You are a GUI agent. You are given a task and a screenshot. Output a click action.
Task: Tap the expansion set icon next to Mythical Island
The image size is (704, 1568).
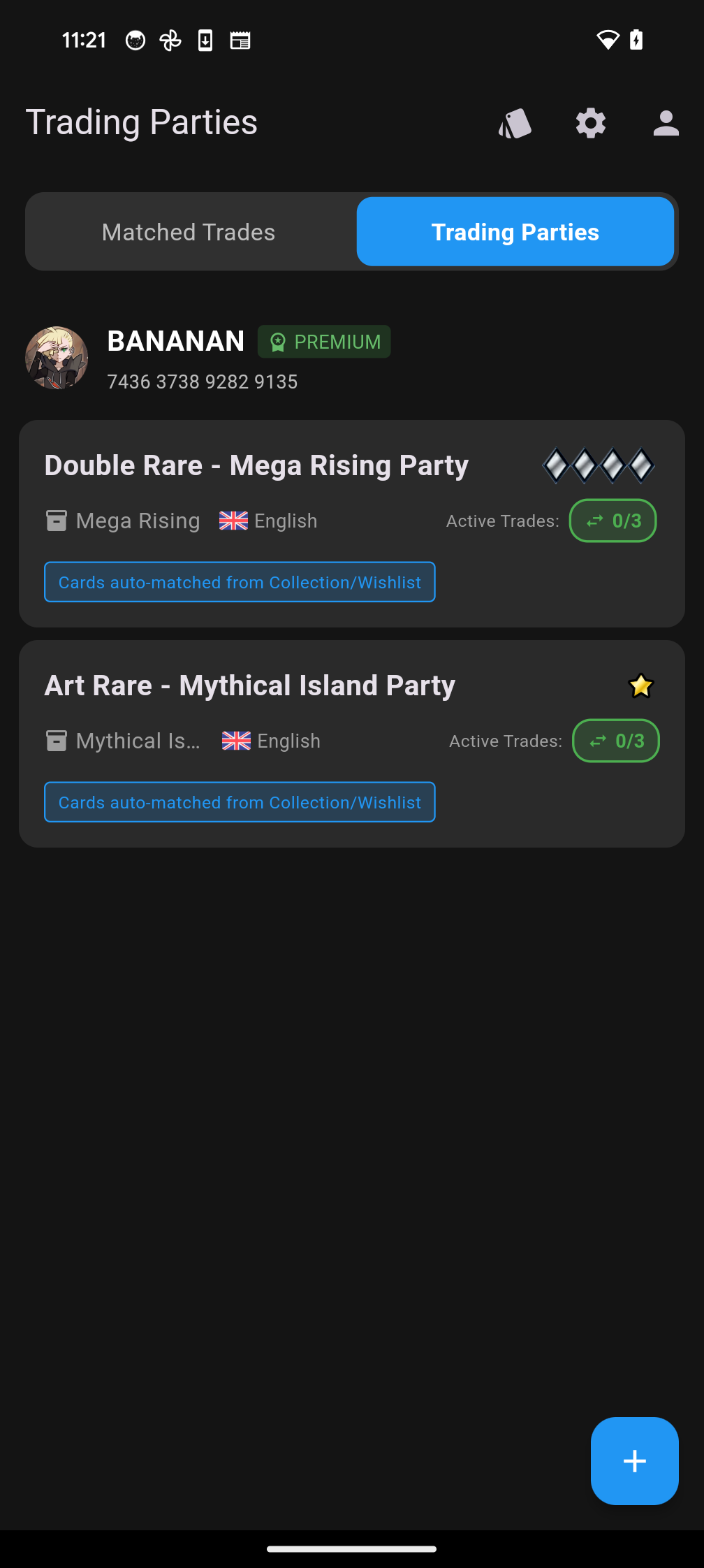pos(56,740)
